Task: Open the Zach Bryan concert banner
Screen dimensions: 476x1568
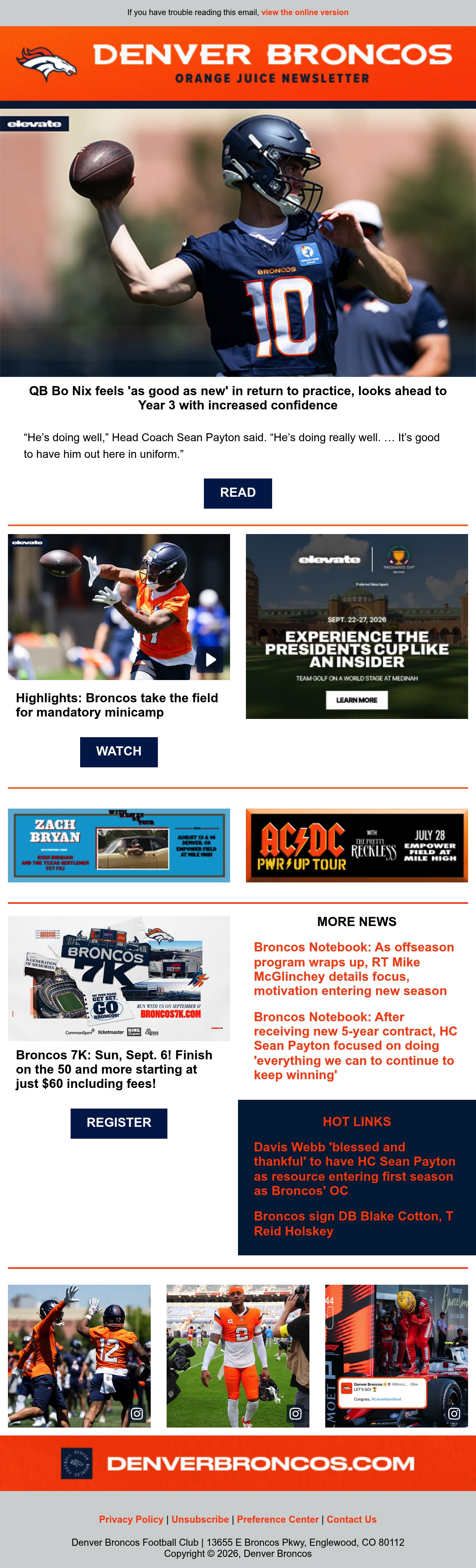Action: [x=119, y=845]
